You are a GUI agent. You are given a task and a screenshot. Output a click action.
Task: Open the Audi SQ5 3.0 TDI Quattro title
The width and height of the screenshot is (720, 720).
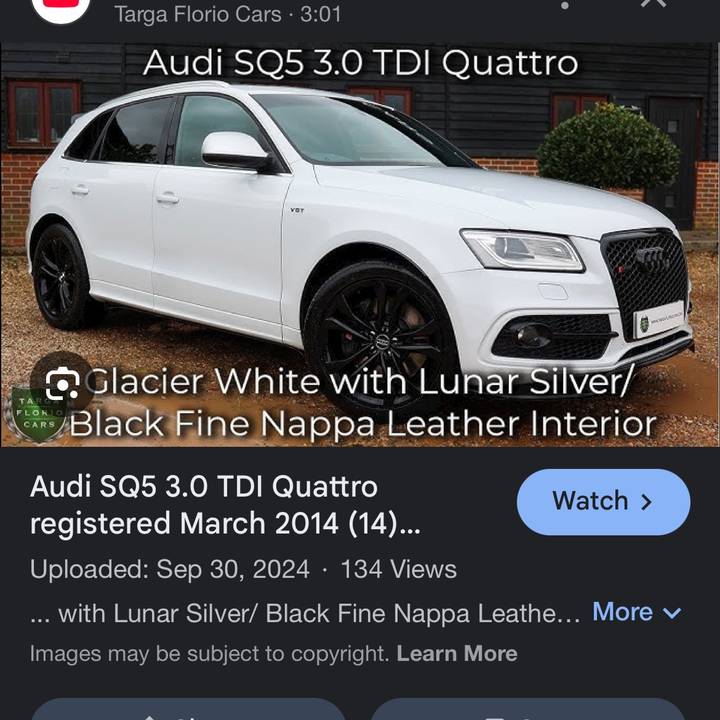tap(225, 505)
